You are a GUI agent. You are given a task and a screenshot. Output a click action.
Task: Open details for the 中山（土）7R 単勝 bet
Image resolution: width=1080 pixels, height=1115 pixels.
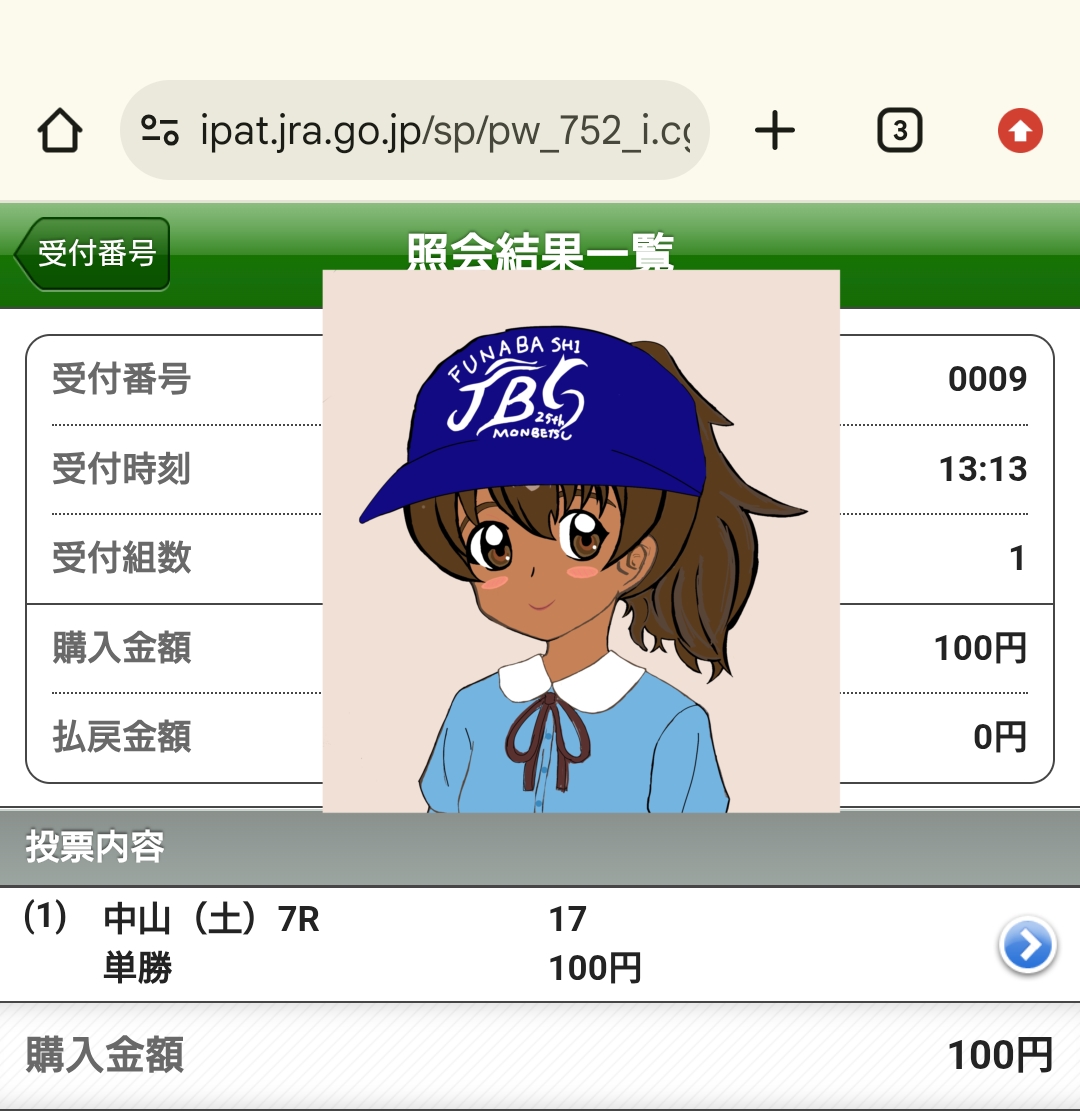tap(1027, 944)
